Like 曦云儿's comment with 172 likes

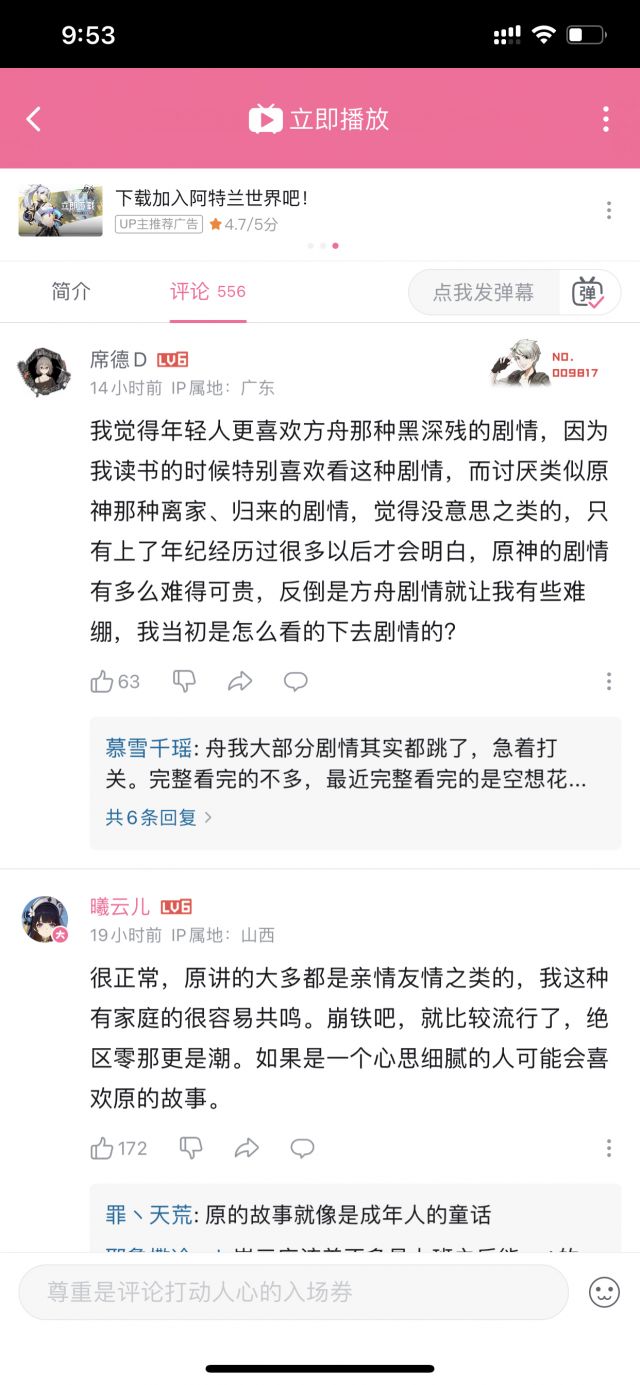tap(119, 1148)
